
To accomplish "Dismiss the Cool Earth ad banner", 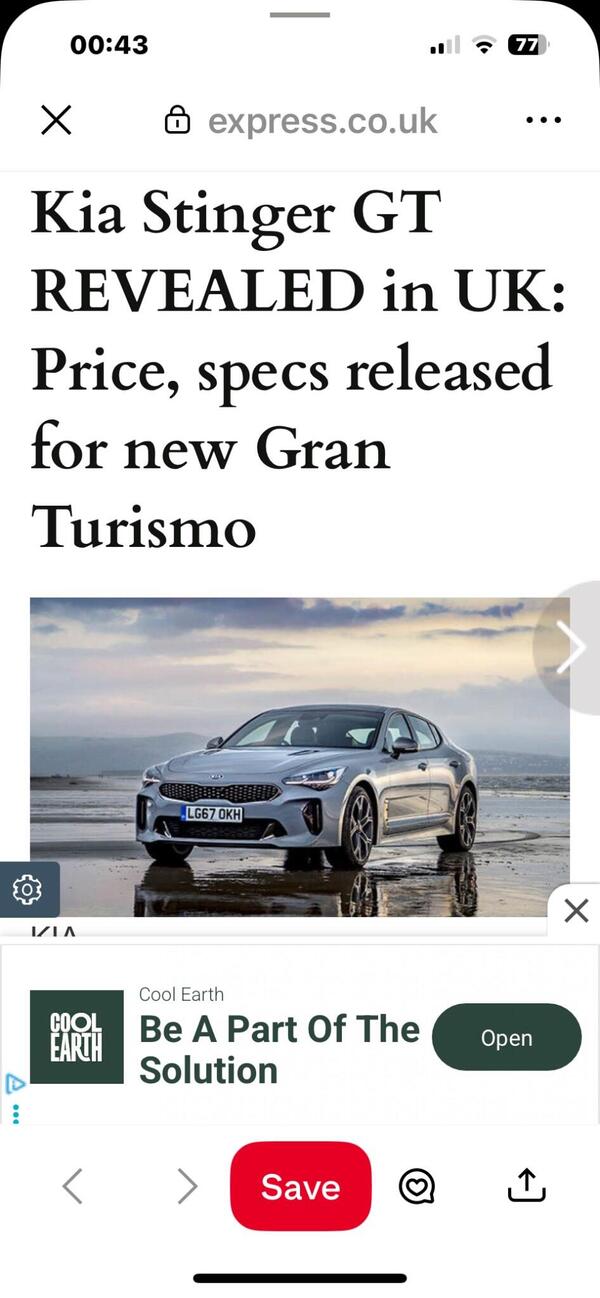I will point(576,910).
